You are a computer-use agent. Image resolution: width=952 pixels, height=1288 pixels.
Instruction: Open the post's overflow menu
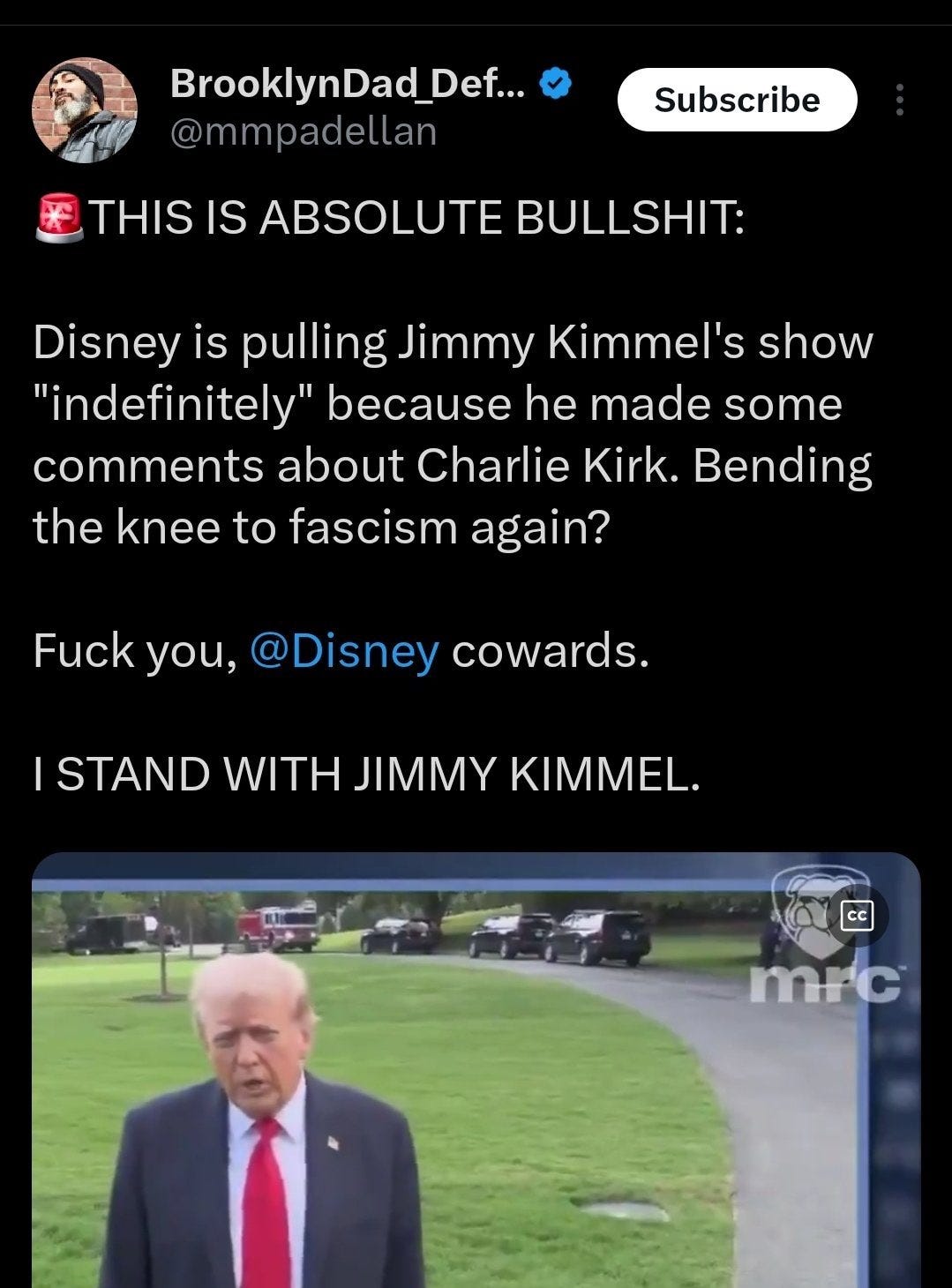pyautogui.click(x=899, y=100)
